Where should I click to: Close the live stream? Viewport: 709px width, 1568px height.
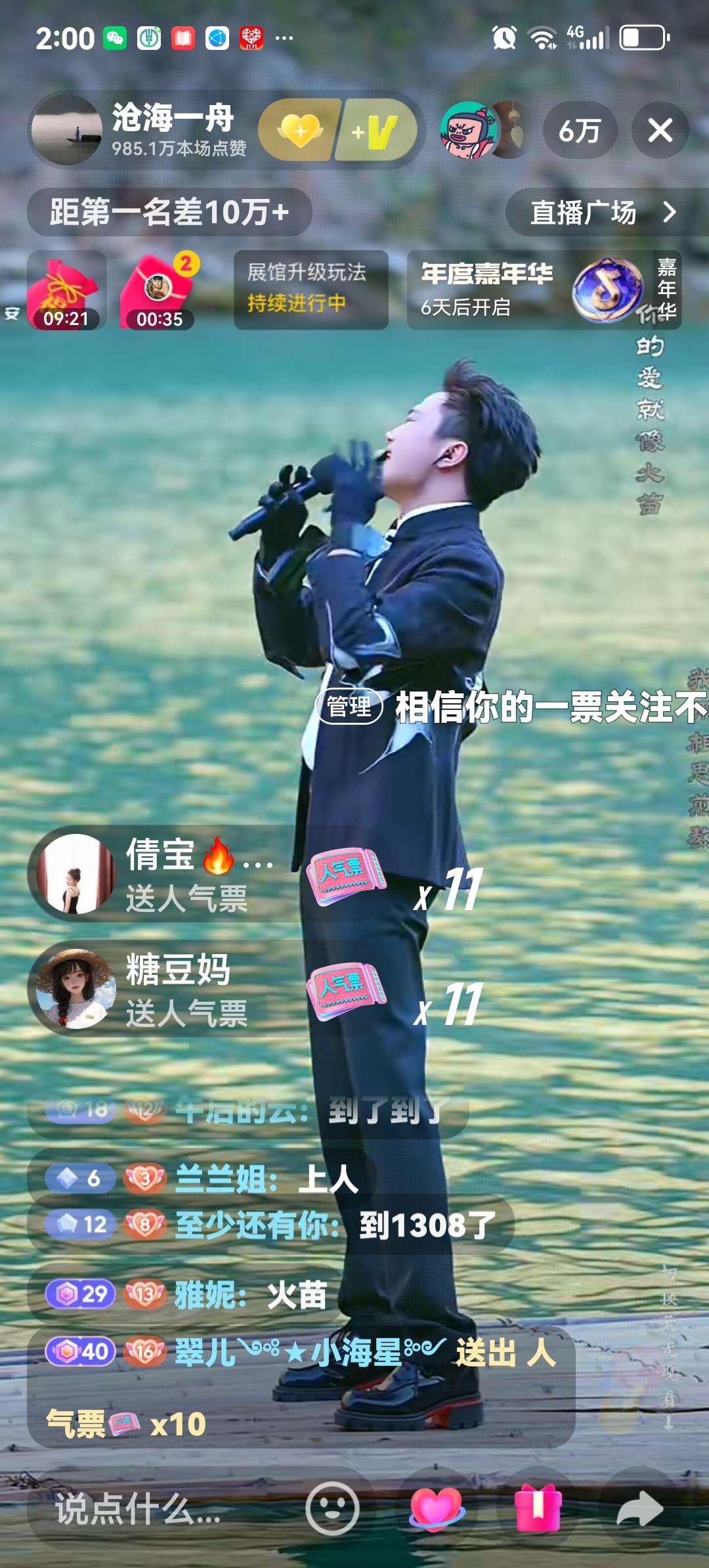(x=660, y=130)
